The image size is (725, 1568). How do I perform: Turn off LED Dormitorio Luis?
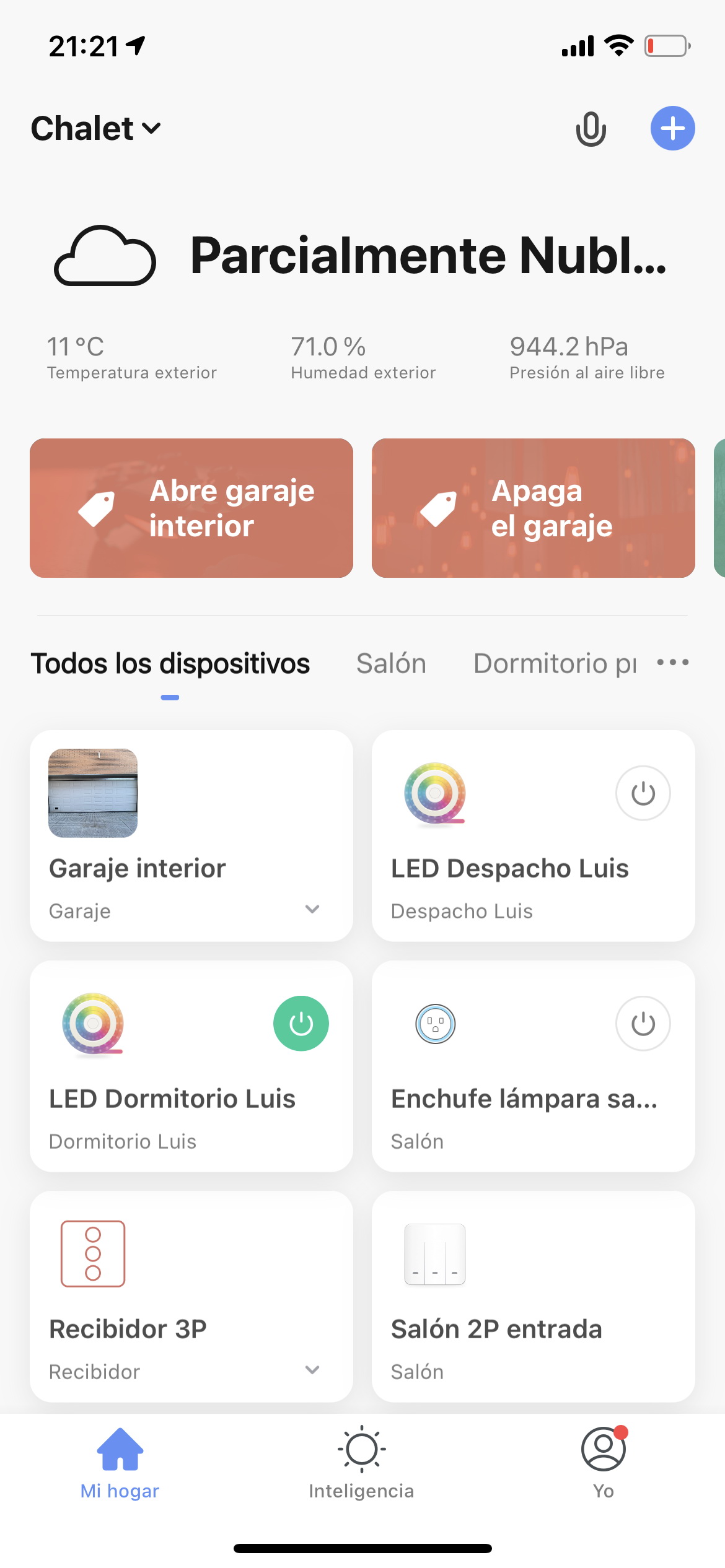(x=301, y=1024)
